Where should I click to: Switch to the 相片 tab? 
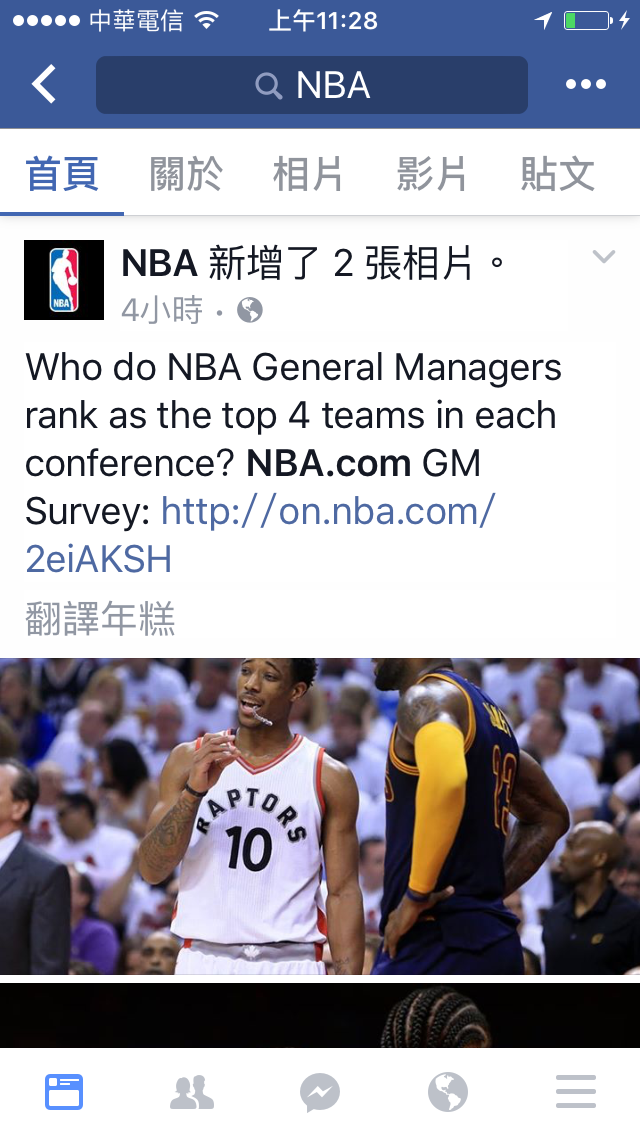pos(308,174)
